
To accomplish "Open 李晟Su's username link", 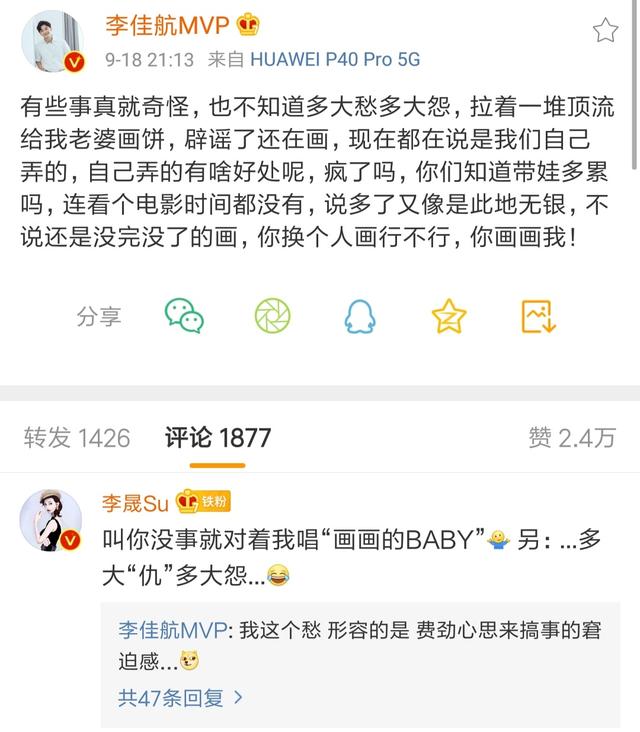I will [x=135, y=501].
